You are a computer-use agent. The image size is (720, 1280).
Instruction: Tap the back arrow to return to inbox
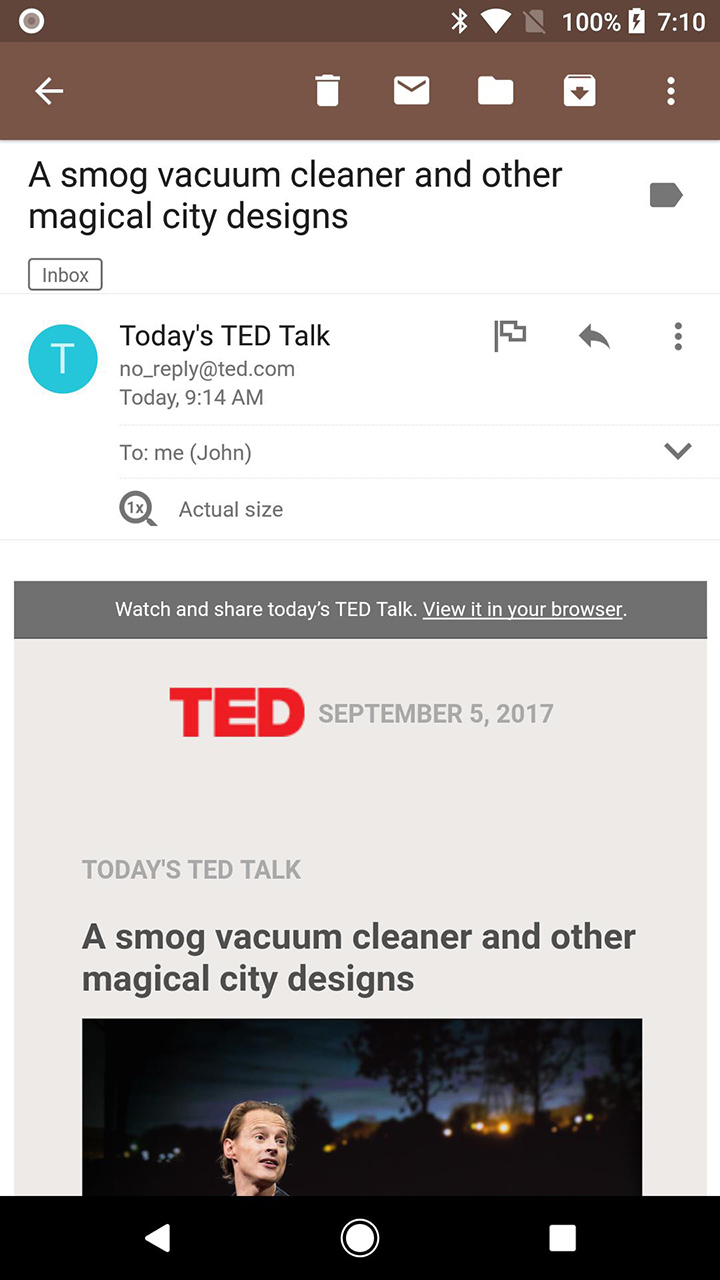48,90
